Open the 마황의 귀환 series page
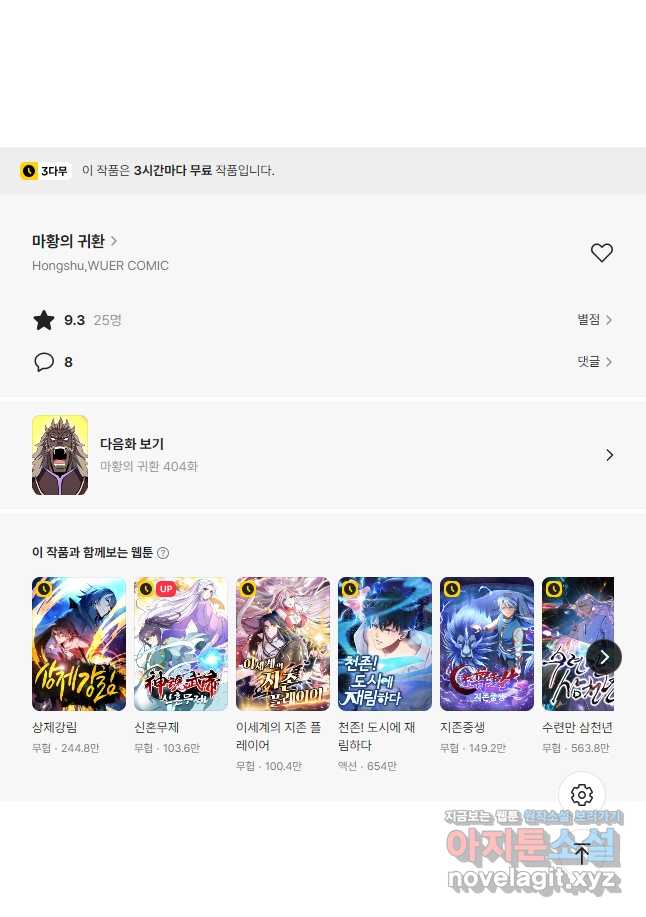 coord(75,241)
